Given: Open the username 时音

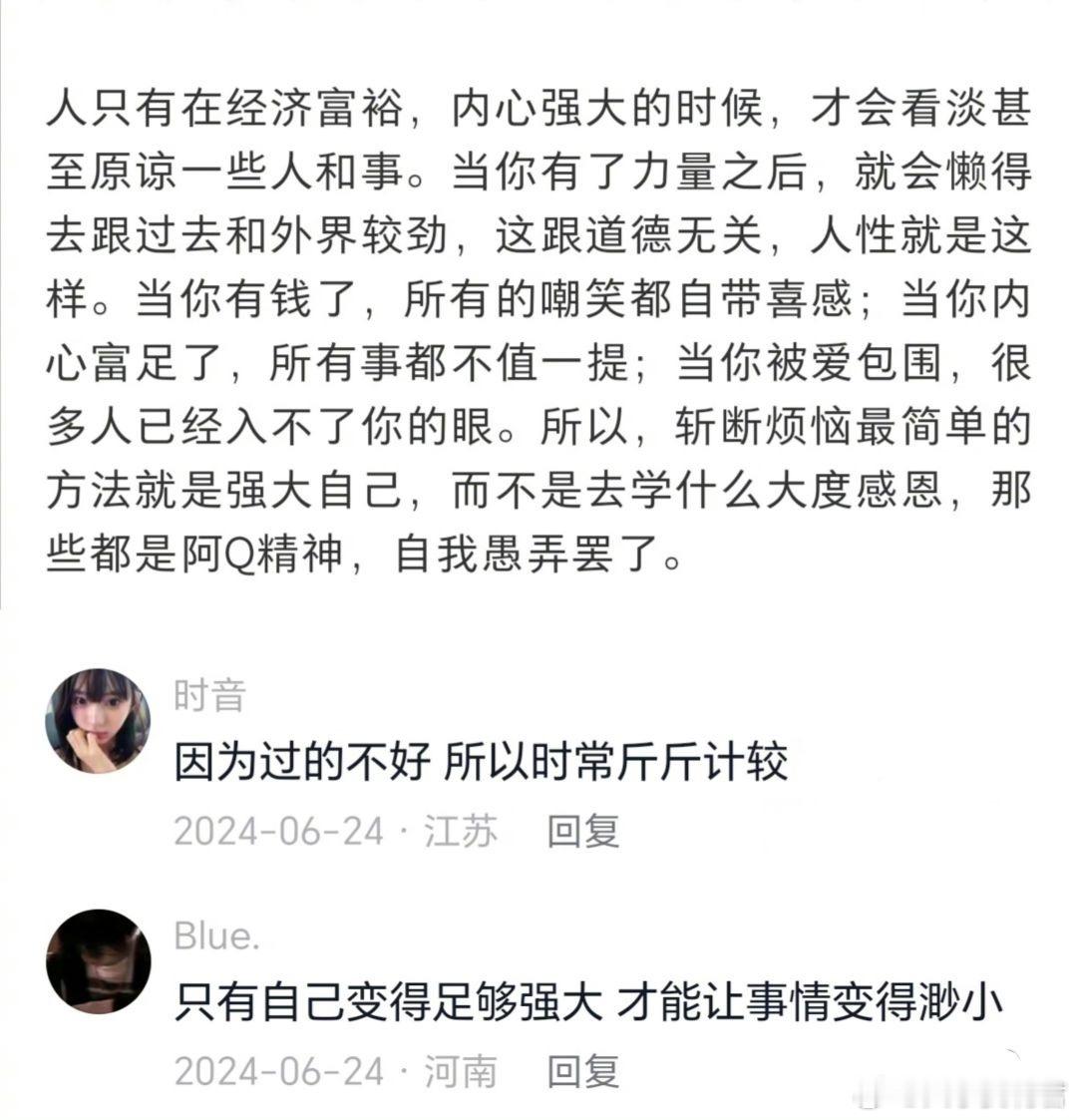Looking at the screenshot, I should coord(209,695).
